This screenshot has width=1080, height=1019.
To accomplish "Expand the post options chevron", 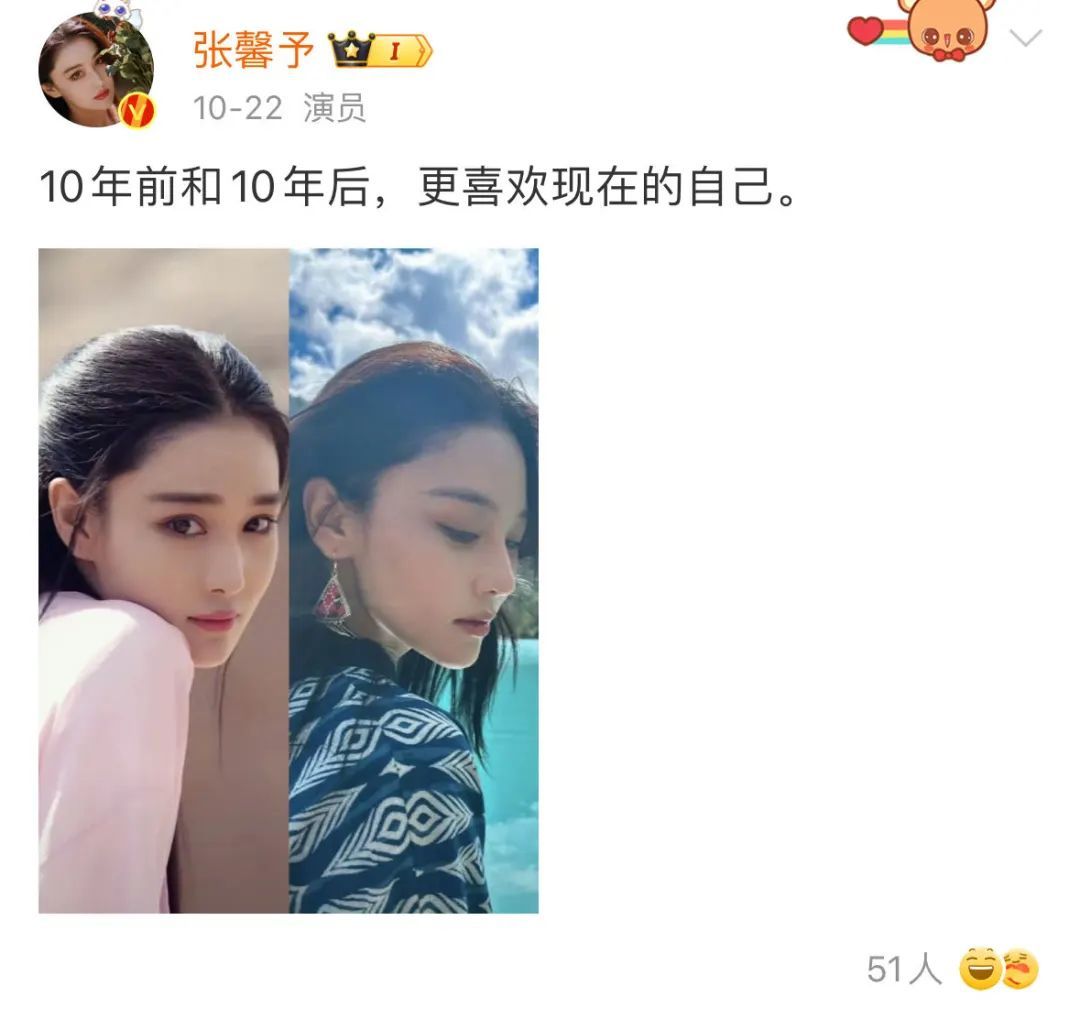I will click(x=1026, y=39).
